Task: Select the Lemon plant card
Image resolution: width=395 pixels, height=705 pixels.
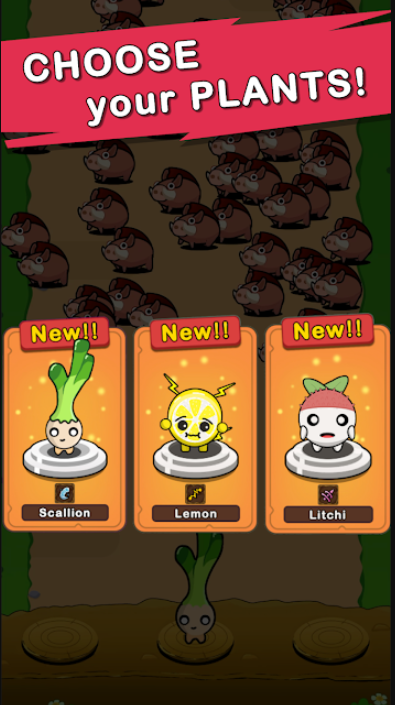Action: click(195, 428)
